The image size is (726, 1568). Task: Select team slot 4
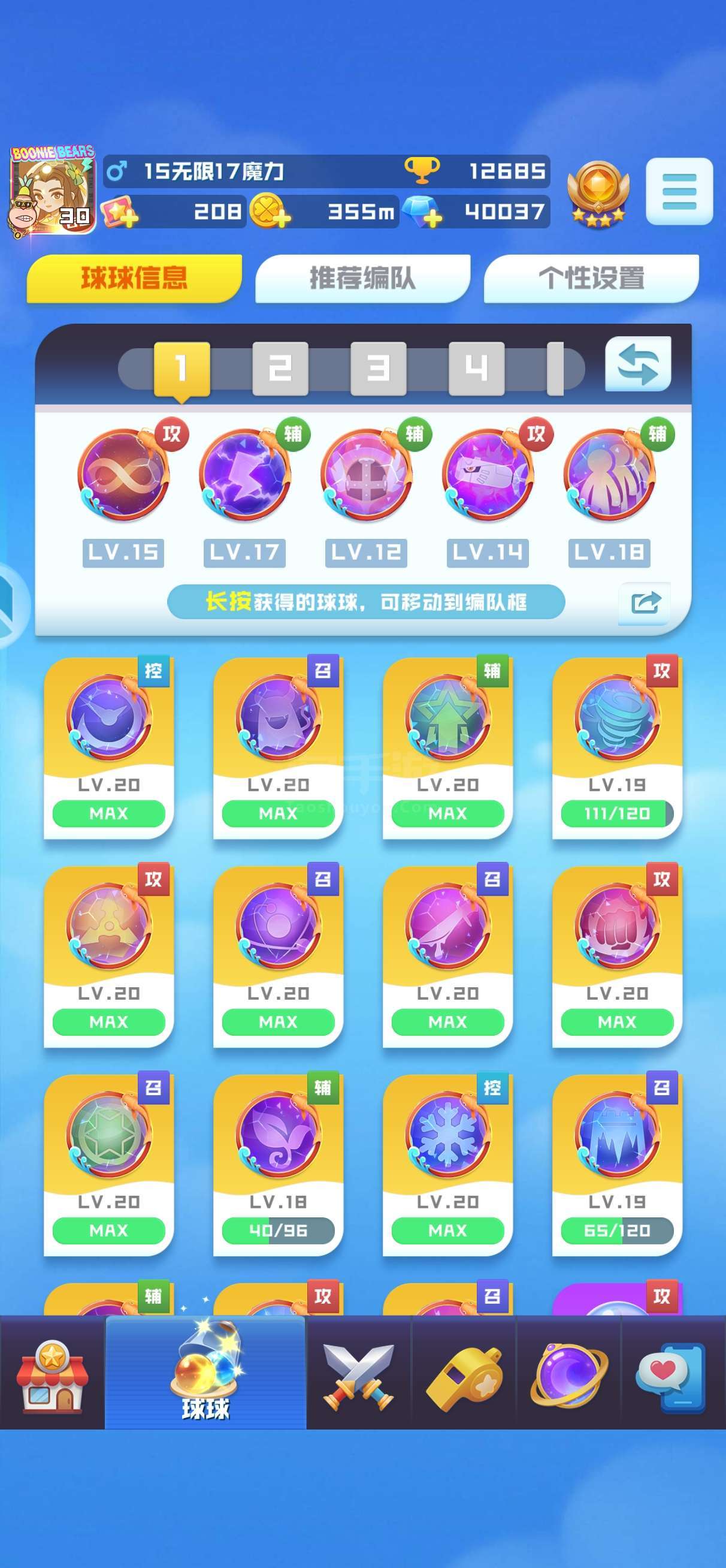click(x=476, y=369)
